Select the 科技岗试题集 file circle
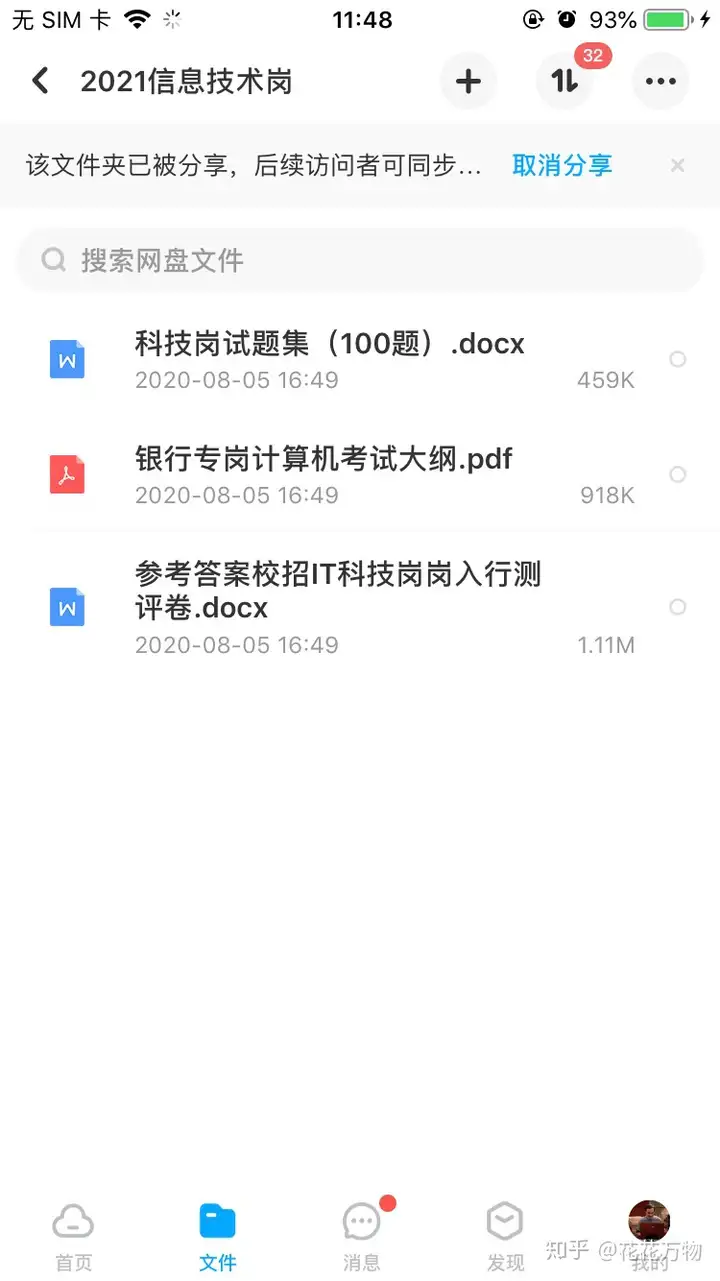This screenshot has height=1281, width=720. 678,359
